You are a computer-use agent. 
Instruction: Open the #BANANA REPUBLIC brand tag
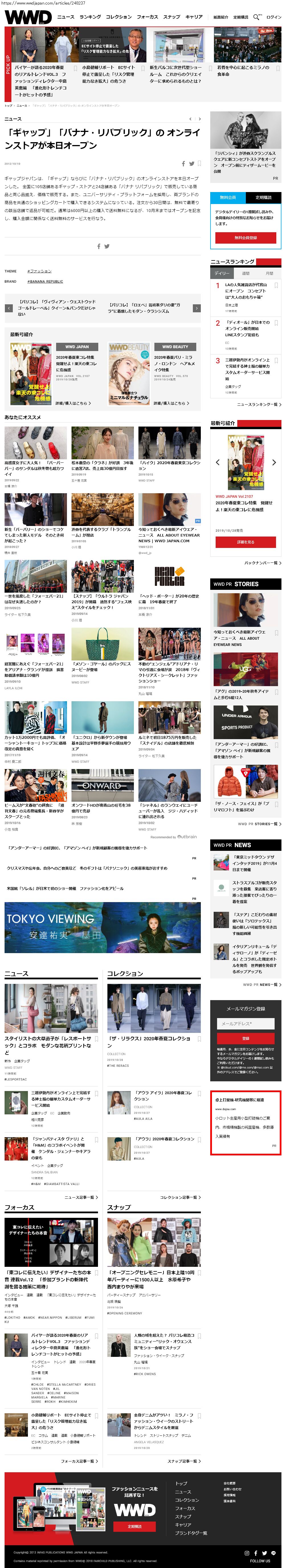[x=45, y=281]
